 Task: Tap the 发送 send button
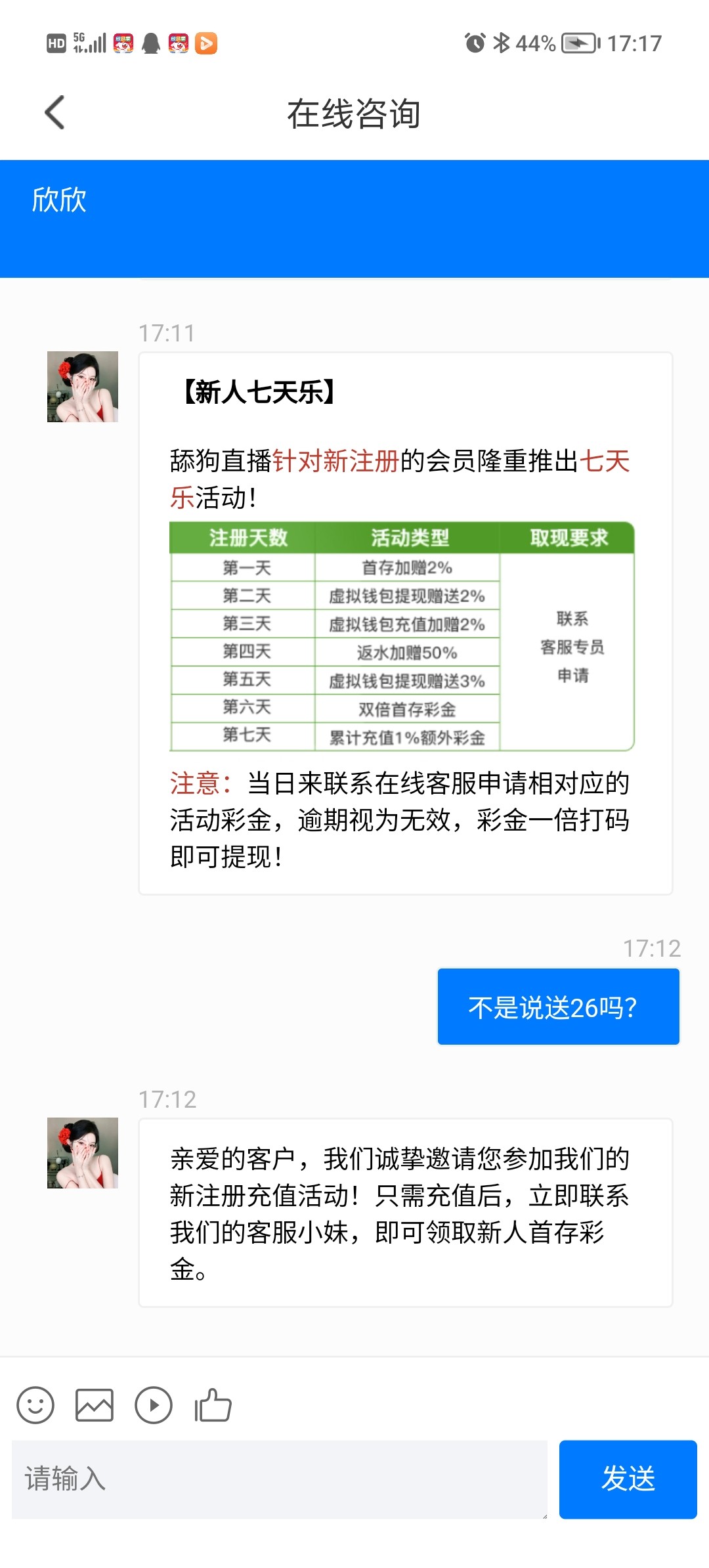pos(628,1479)
